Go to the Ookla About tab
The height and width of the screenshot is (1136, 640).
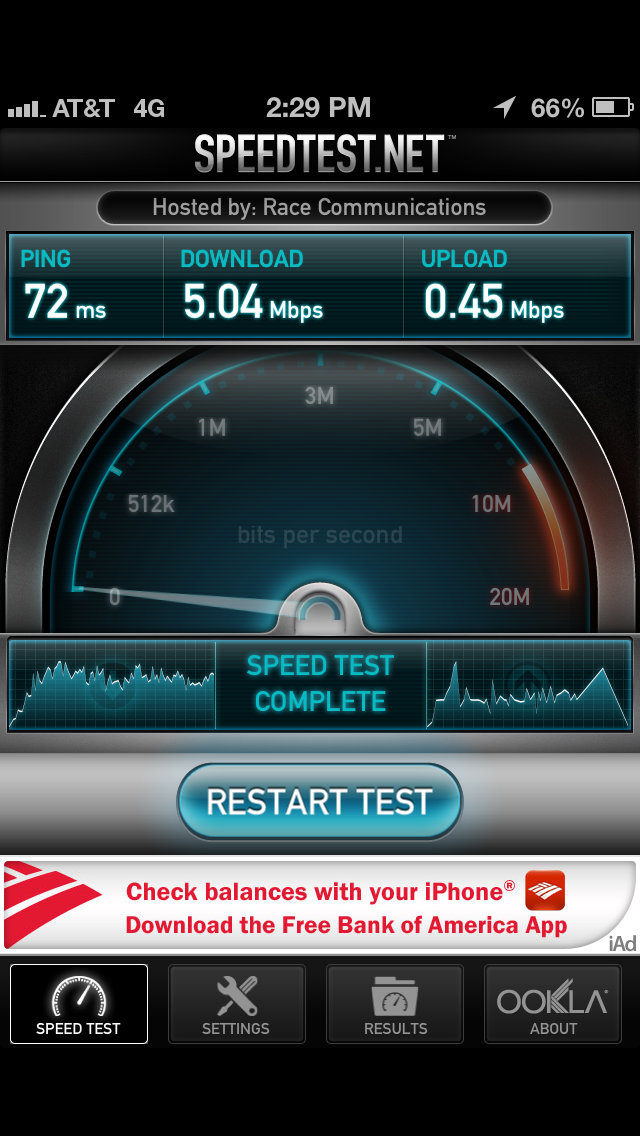click(553, 1003)
